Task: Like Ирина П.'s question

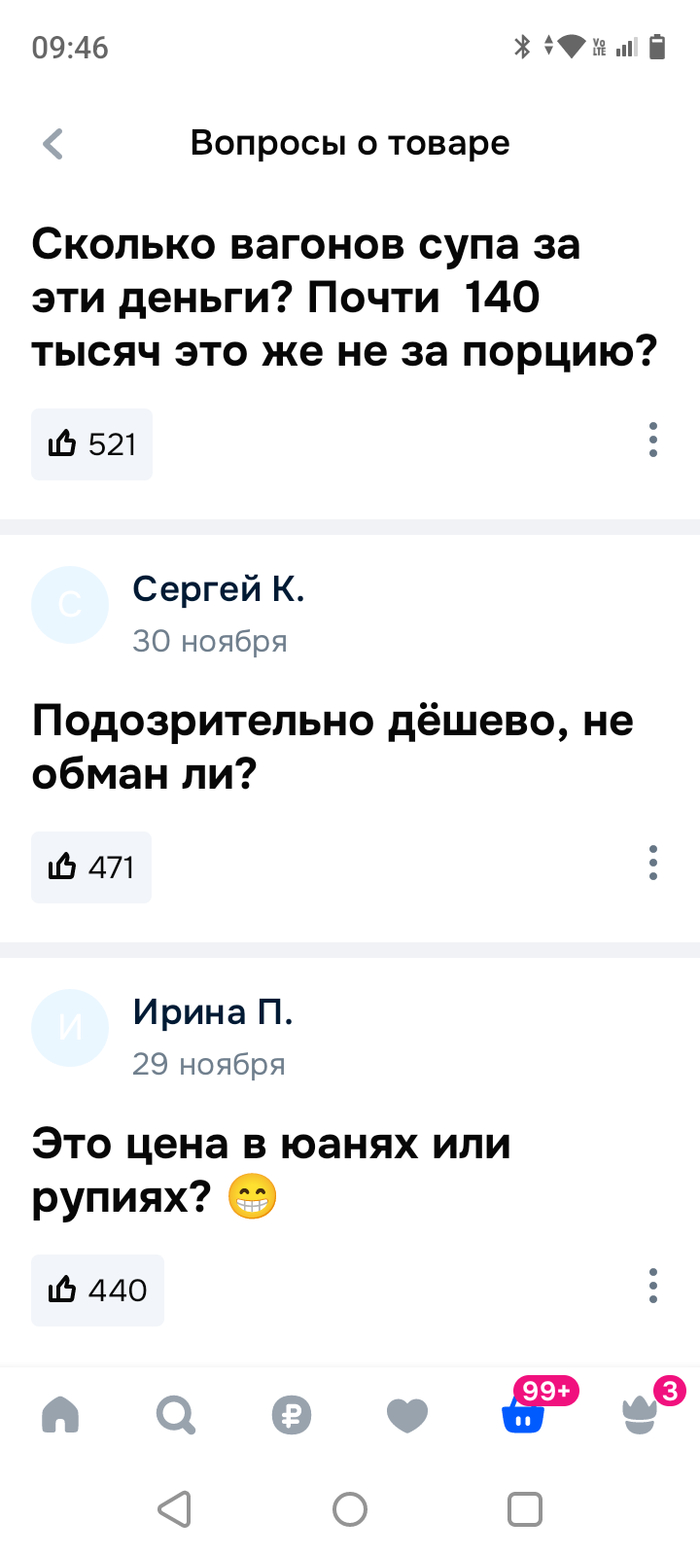Action: [x=97, y=1290]
